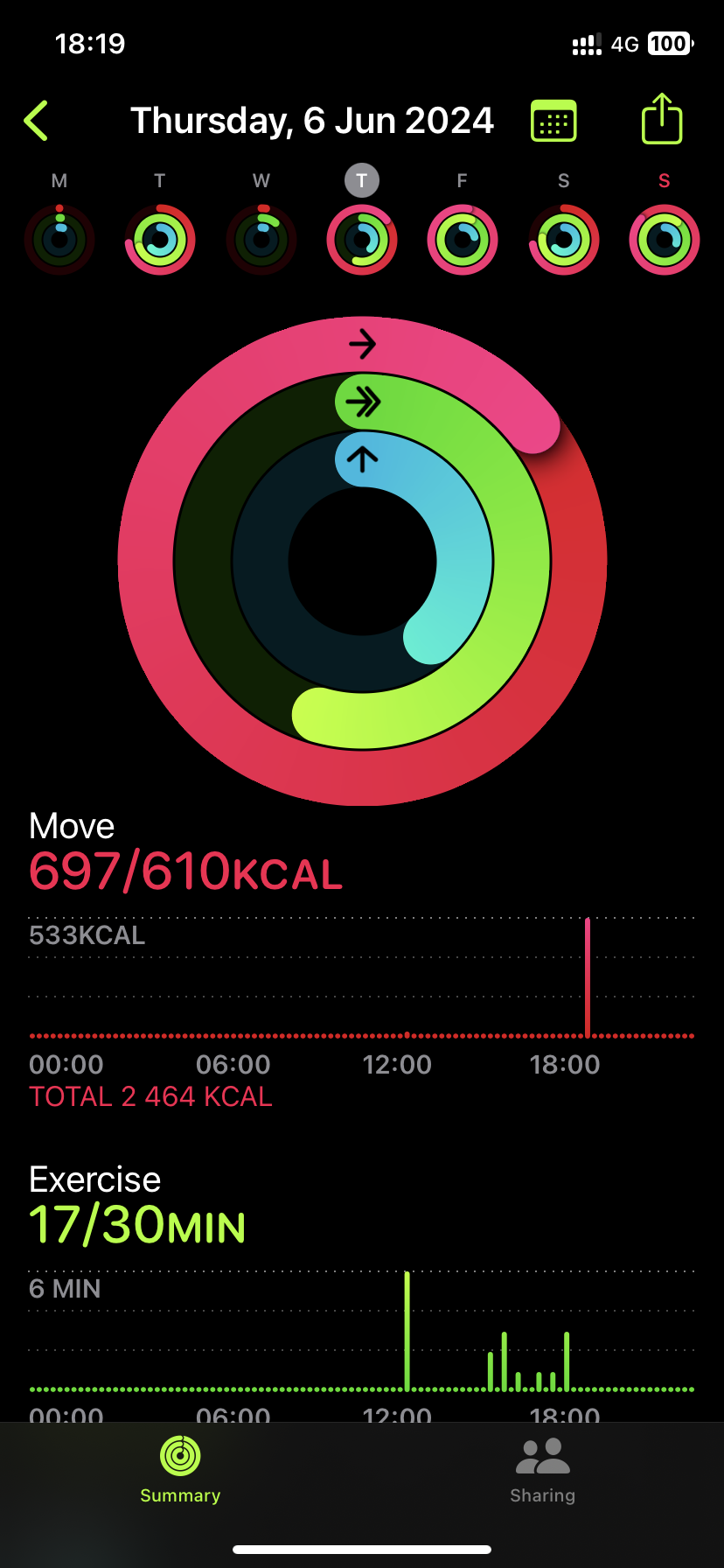
Task: Share this day's activity
Action: pyautogui.click(x=661, y=119)
